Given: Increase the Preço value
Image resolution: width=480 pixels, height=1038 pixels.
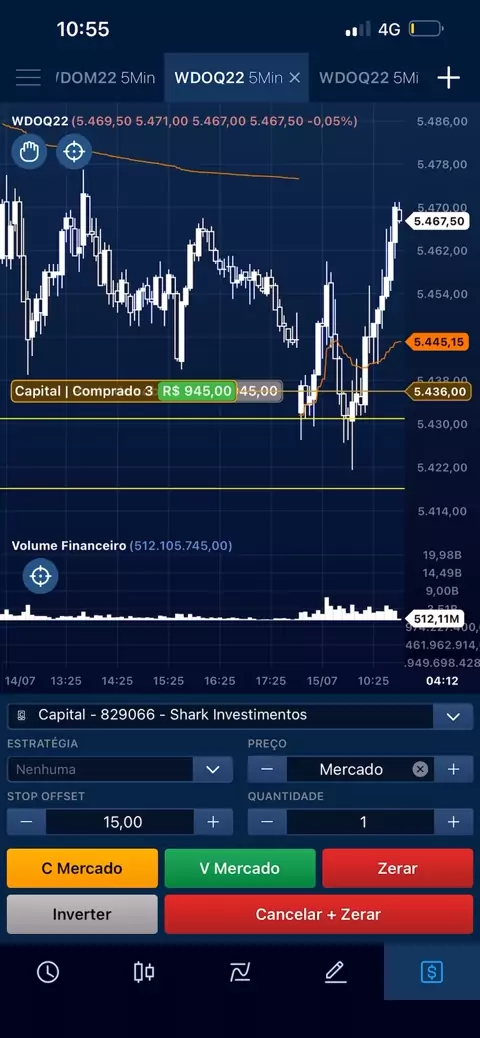Looking at the screenshot, I should pos(454,769).
